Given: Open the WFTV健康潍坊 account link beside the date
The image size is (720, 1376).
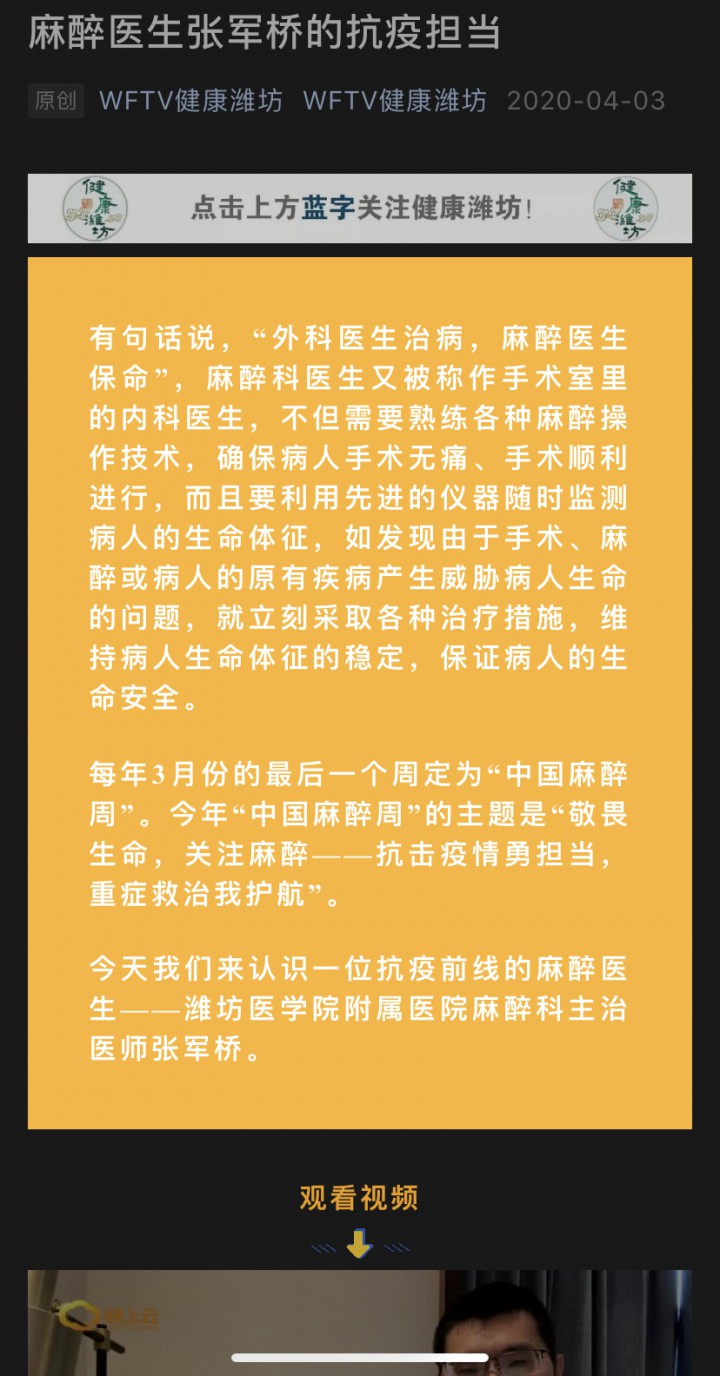Looking at the screenshot, I should (x=394, y=101).
